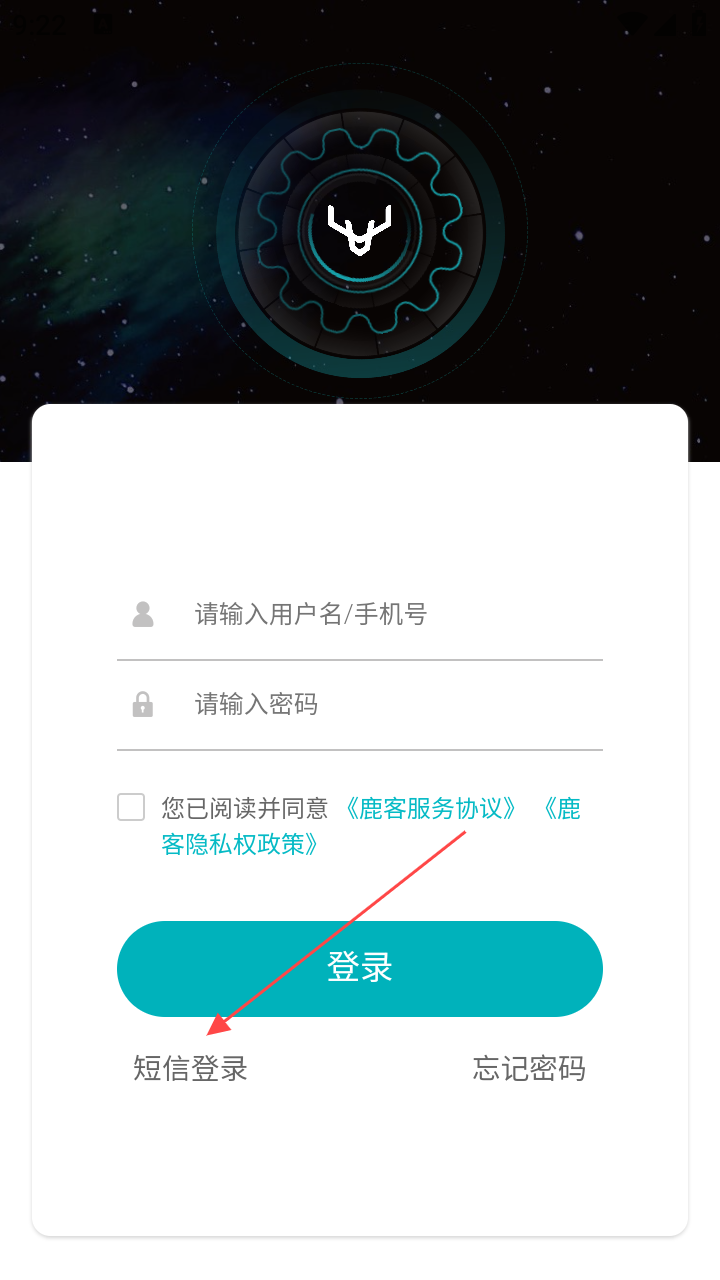Viewport: 720px width, 1280px height.
Task: Focus the password input field
Action: [x=360, y=705]
